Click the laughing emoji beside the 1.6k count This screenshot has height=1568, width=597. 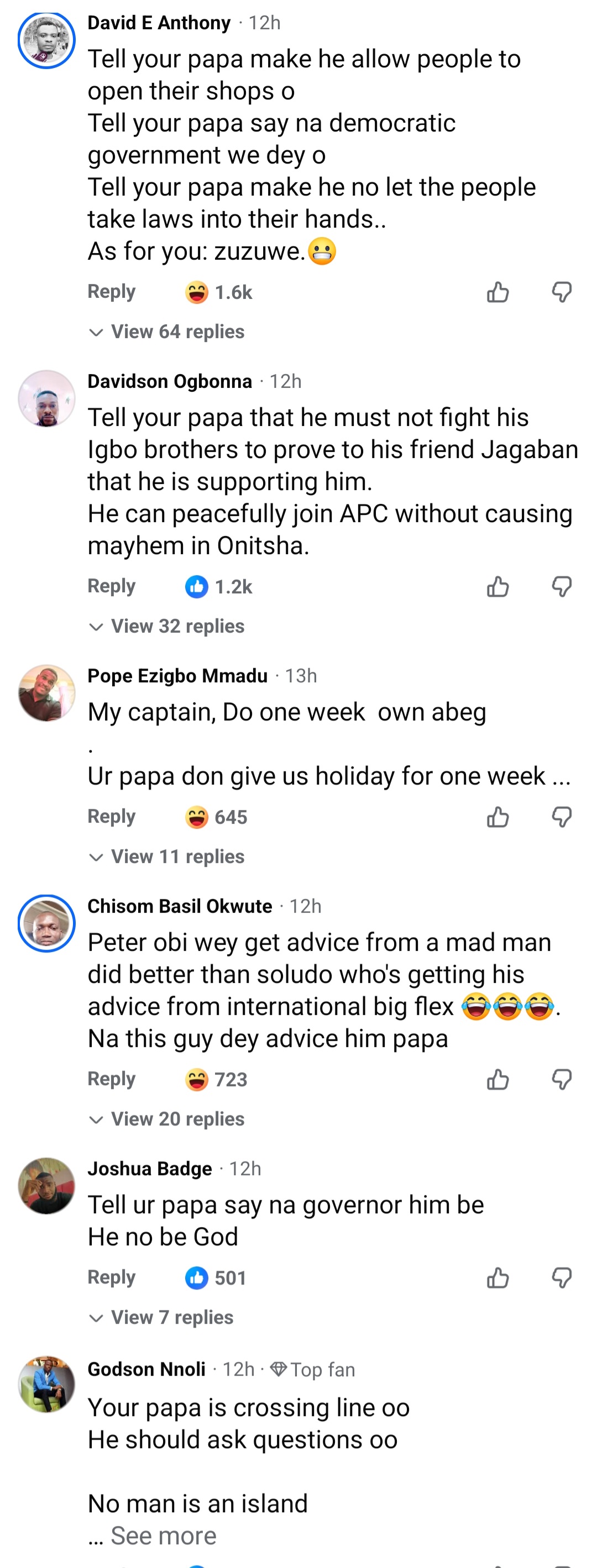tap(198, 293)
